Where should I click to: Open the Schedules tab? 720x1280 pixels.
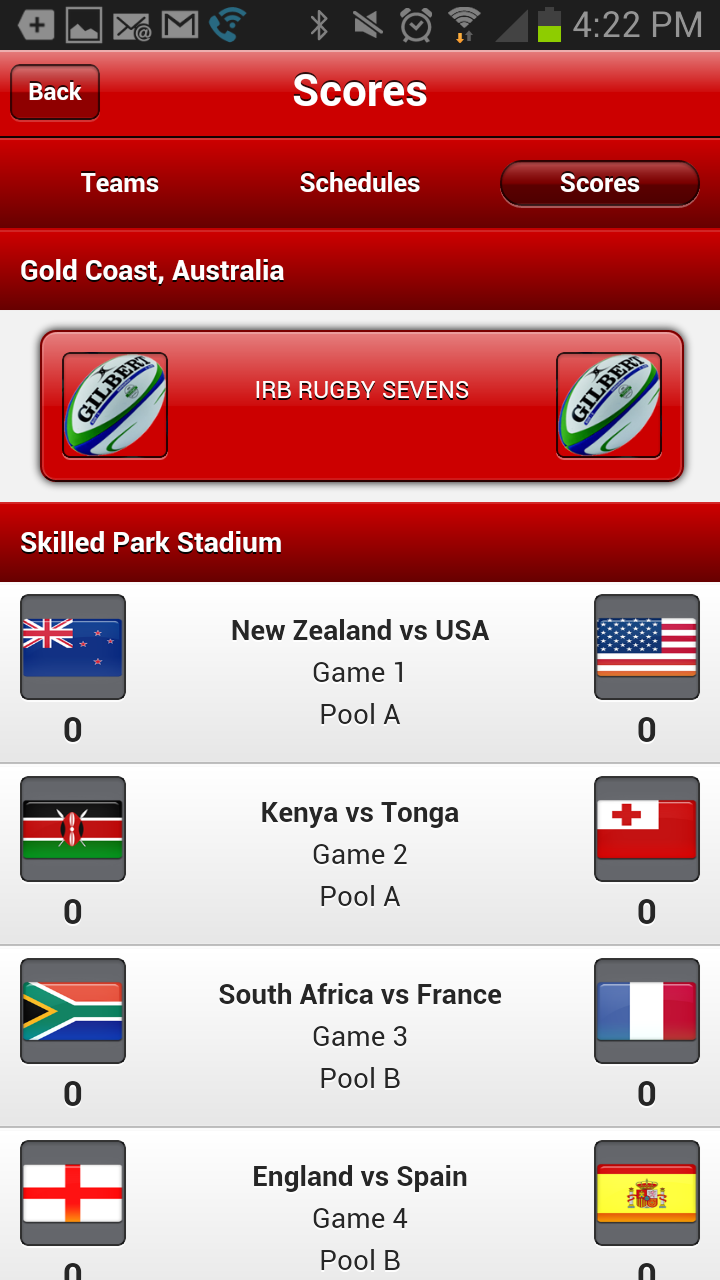360,183
